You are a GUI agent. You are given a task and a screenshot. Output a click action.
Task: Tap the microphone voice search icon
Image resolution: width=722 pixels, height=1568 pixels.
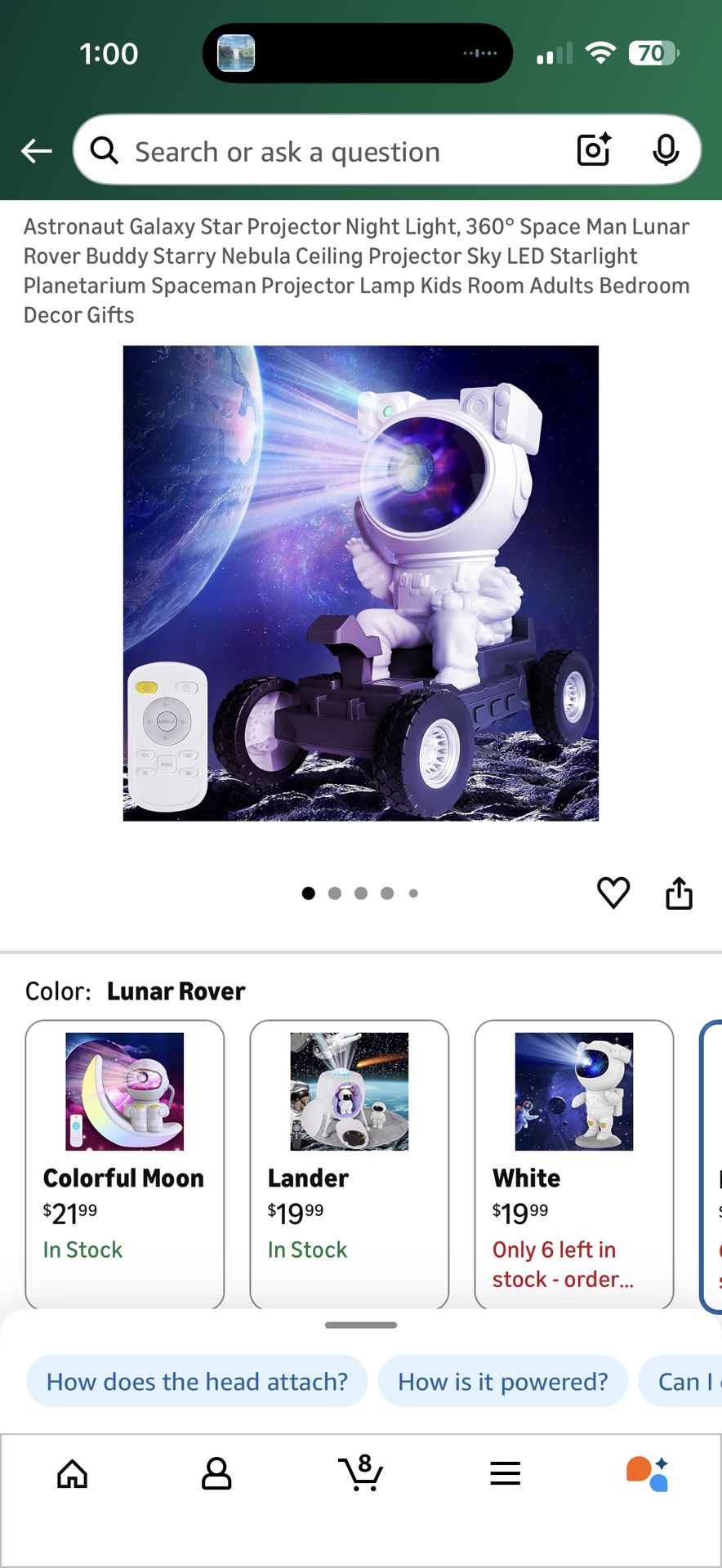pos(666,150)
